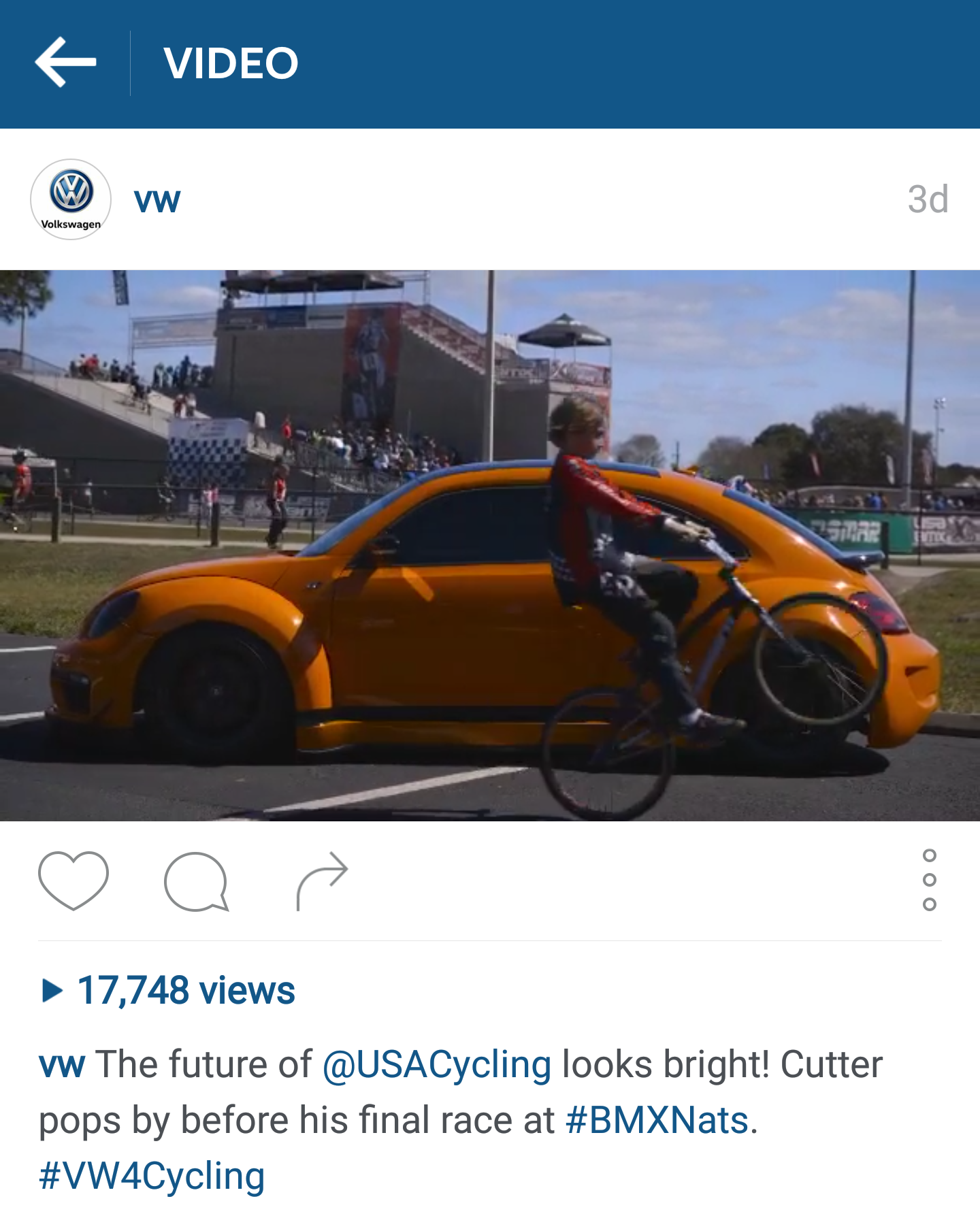Screen dimensions: 980x1216
Task: Play the orange Beetle video
Action: (x=490, y=545)
